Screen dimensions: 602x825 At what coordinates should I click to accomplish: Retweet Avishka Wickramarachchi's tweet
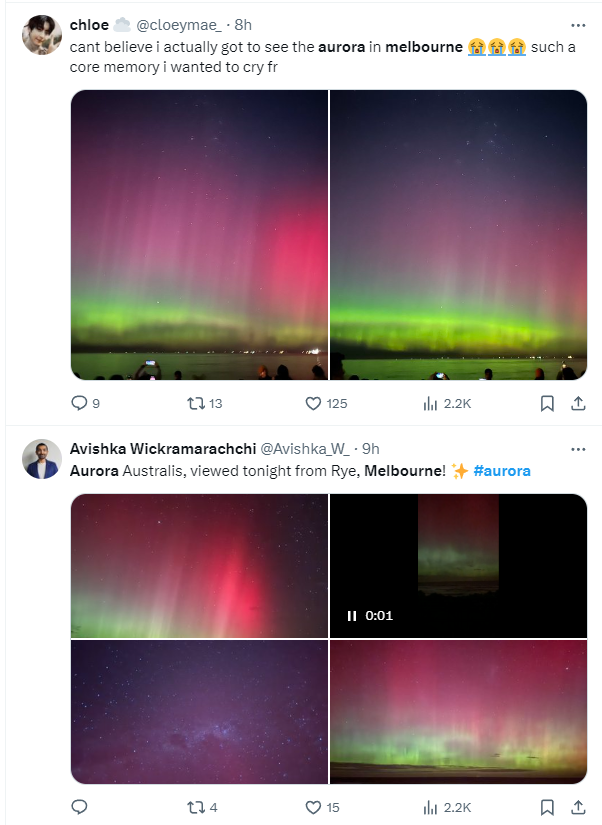pos(197,807)
